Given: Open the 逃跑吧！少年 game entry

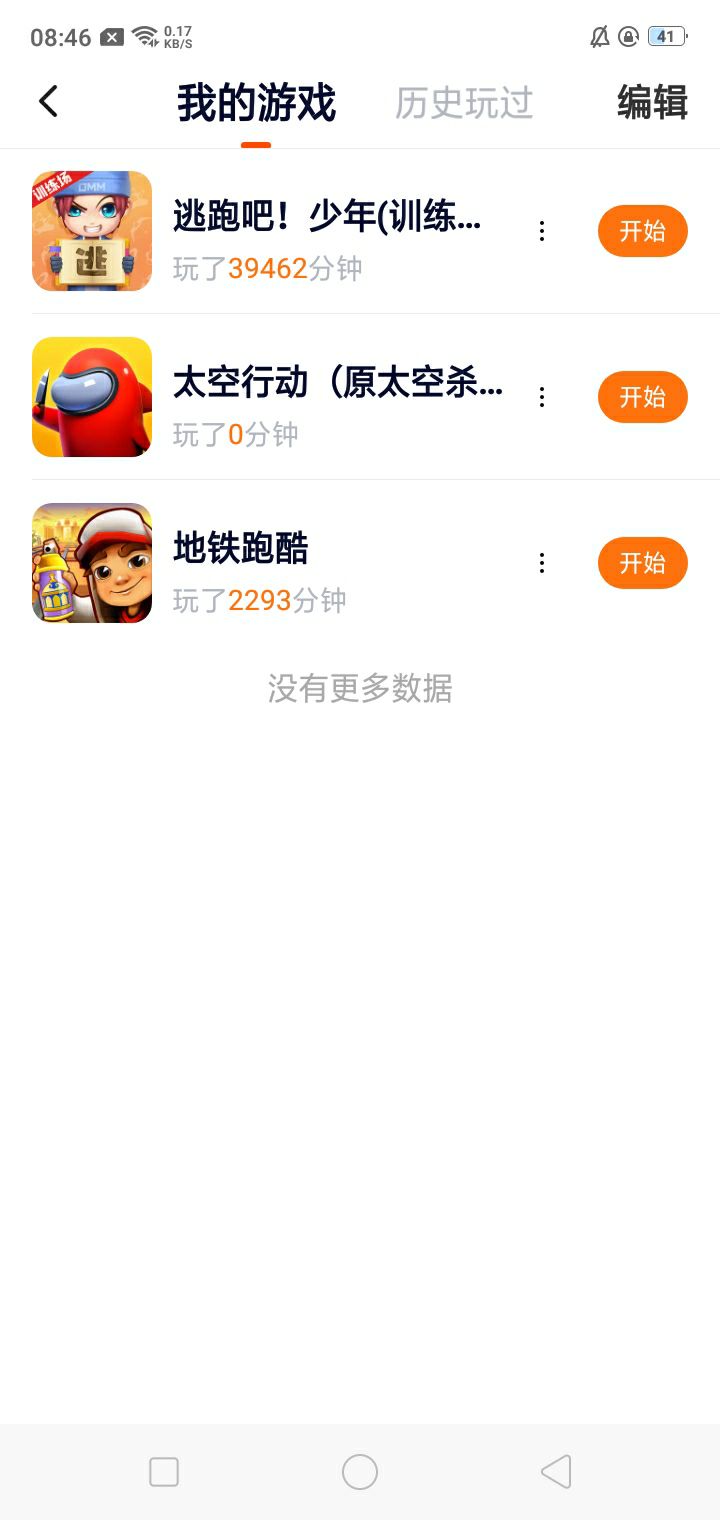Looking at the screenshot, I should click(x=327, y=217).
